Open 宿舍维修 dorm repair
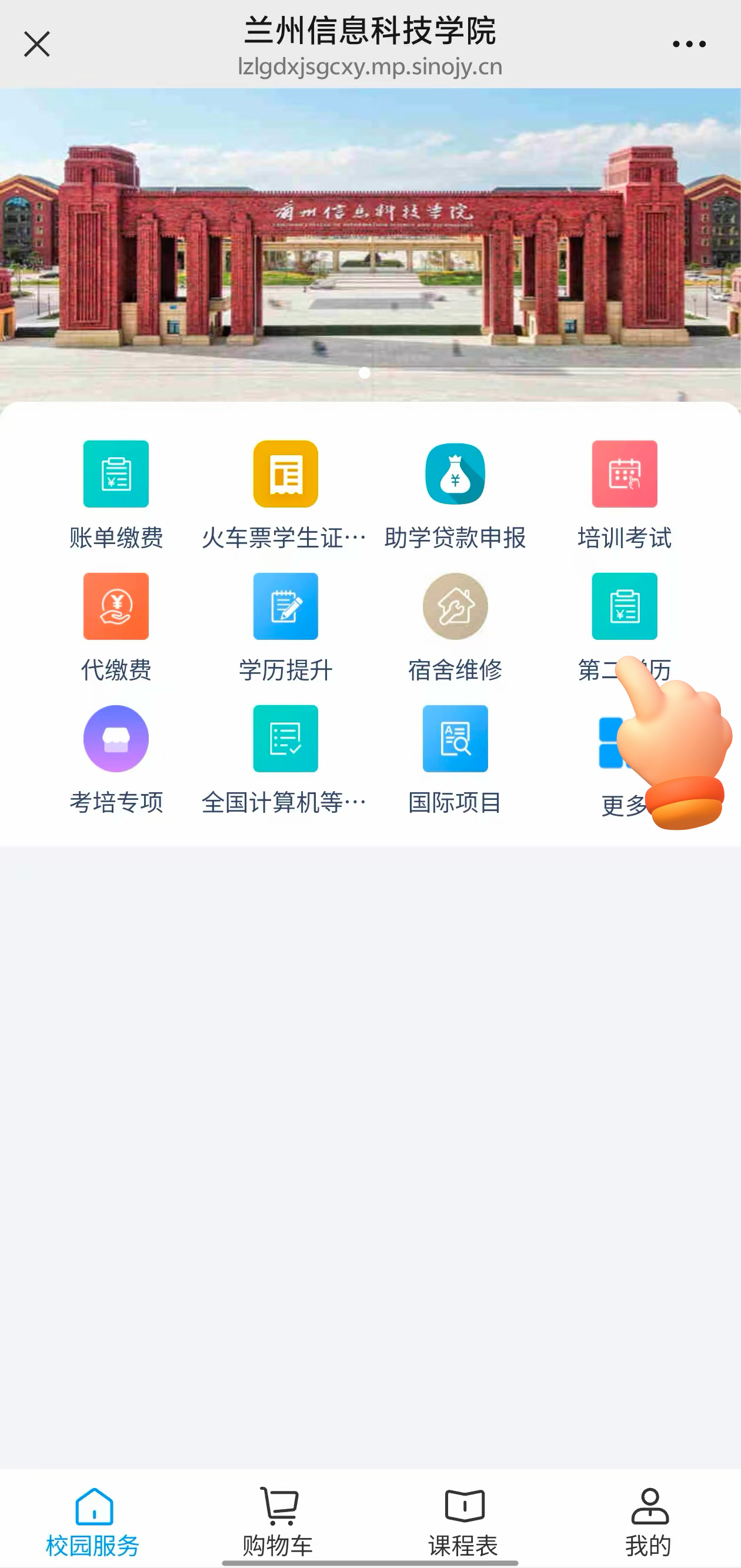Viewport: 741px width, 1568px height. click(455, 626)
